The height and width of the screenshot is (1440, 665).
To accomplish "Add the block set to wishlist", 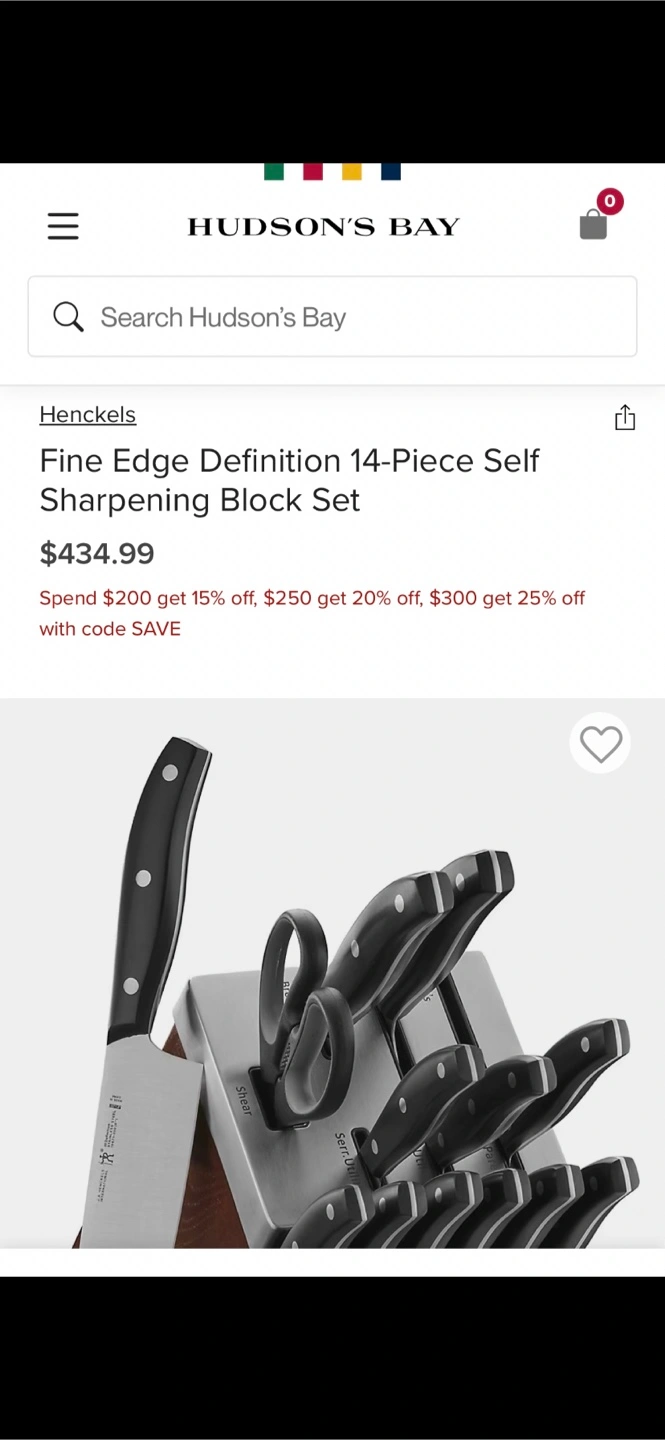I will (x=600, y=744).
